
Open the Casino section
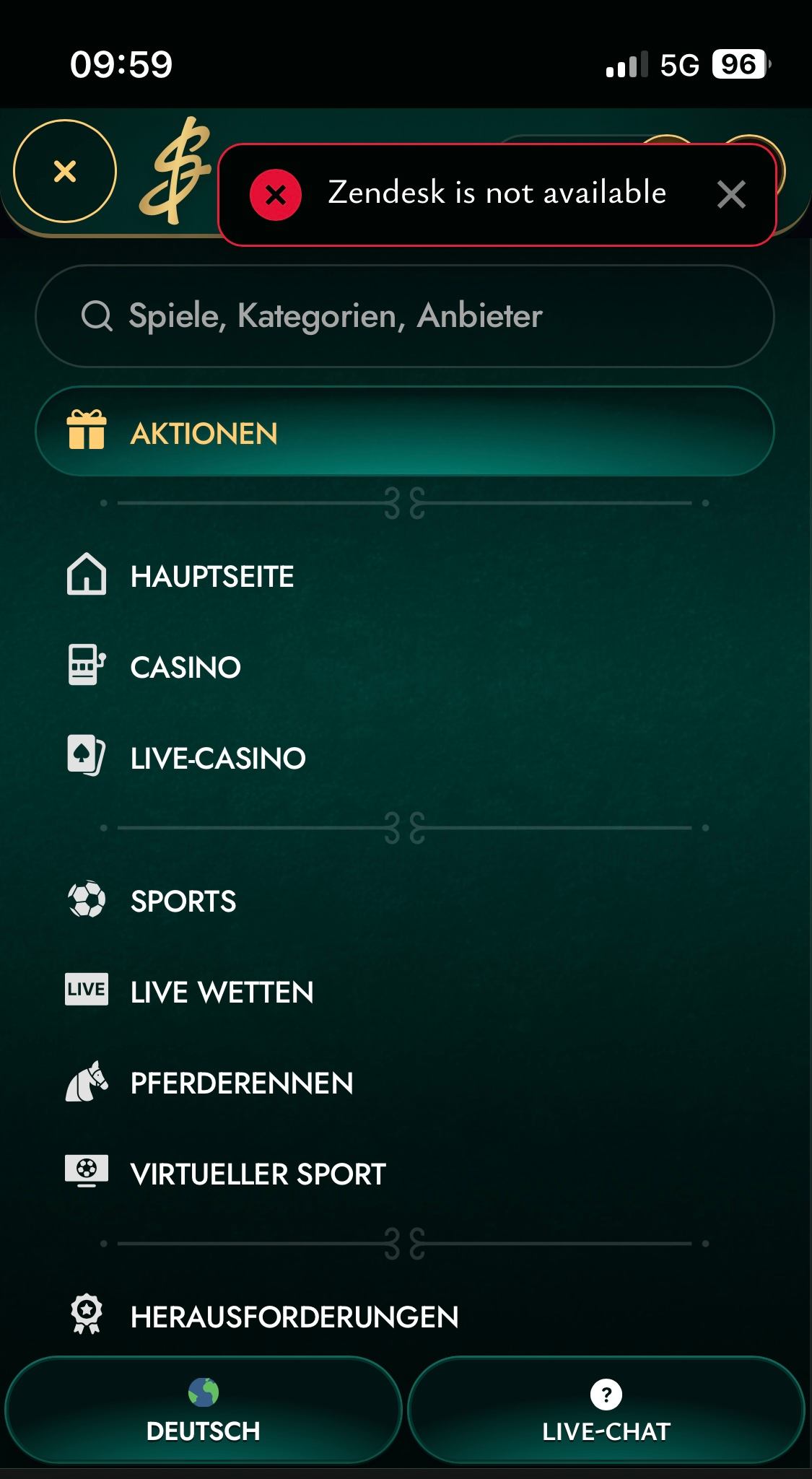pyautogui.click(x=185, y=667)
